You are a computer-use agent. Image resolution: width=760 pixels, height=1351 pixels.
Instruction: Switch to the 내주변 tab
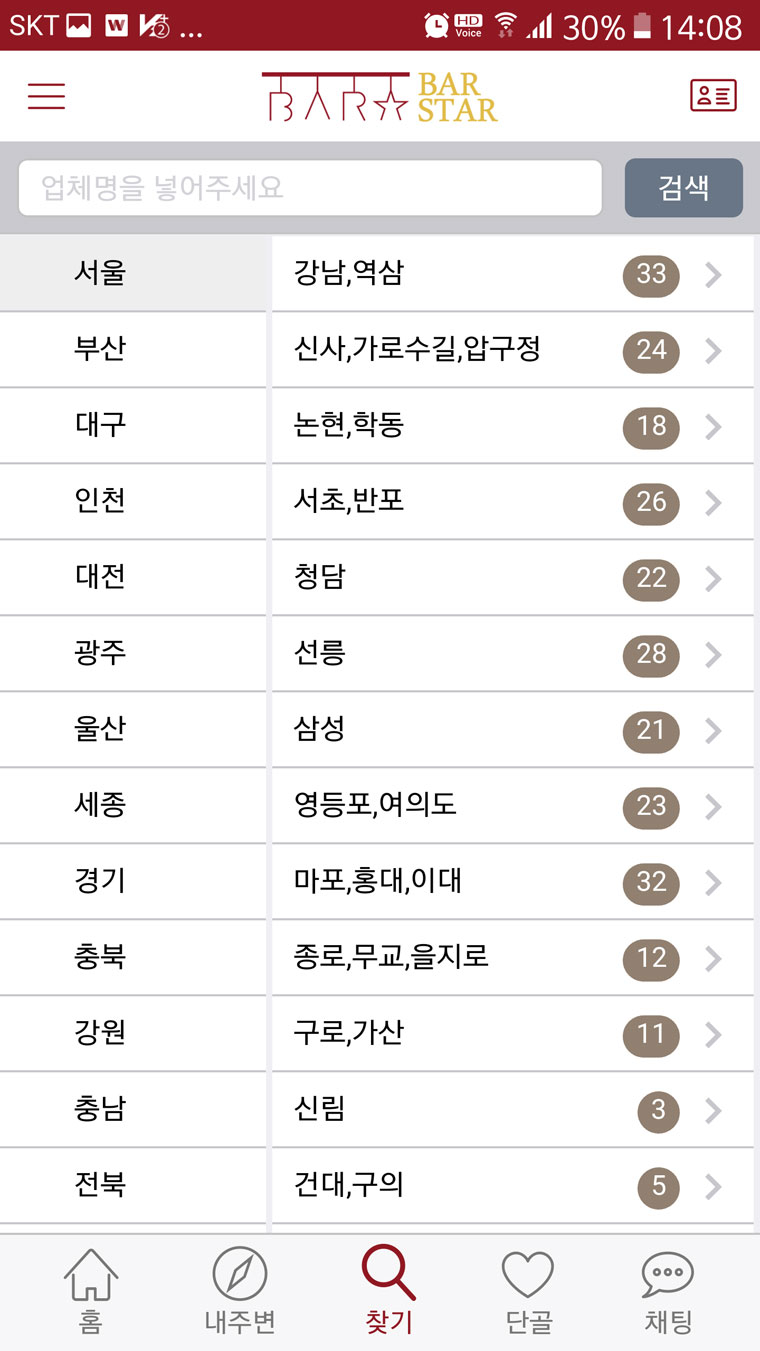point(240,1290)
